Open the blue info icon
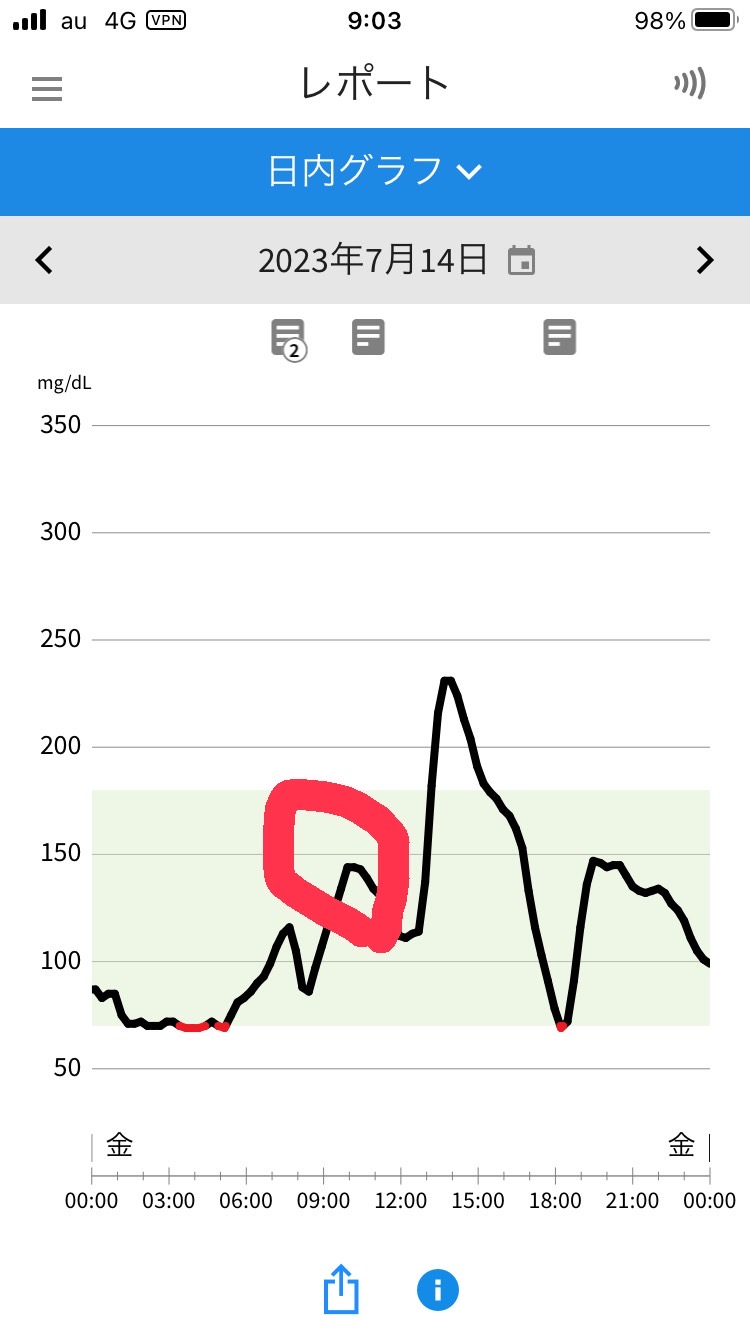750x1334 pixels. [437, 1289]
